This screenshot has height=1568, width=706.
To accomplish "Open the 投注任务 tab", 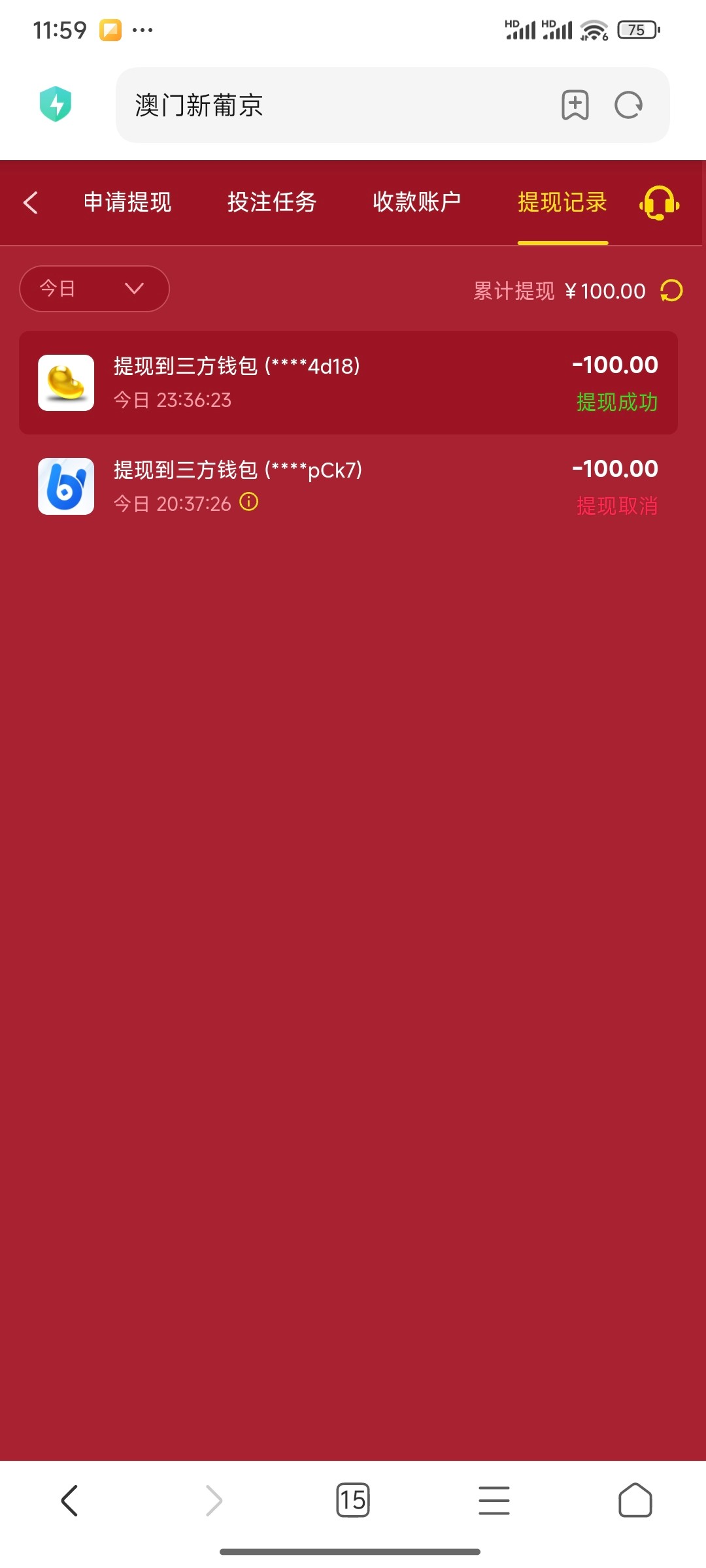I will point(272,203).
